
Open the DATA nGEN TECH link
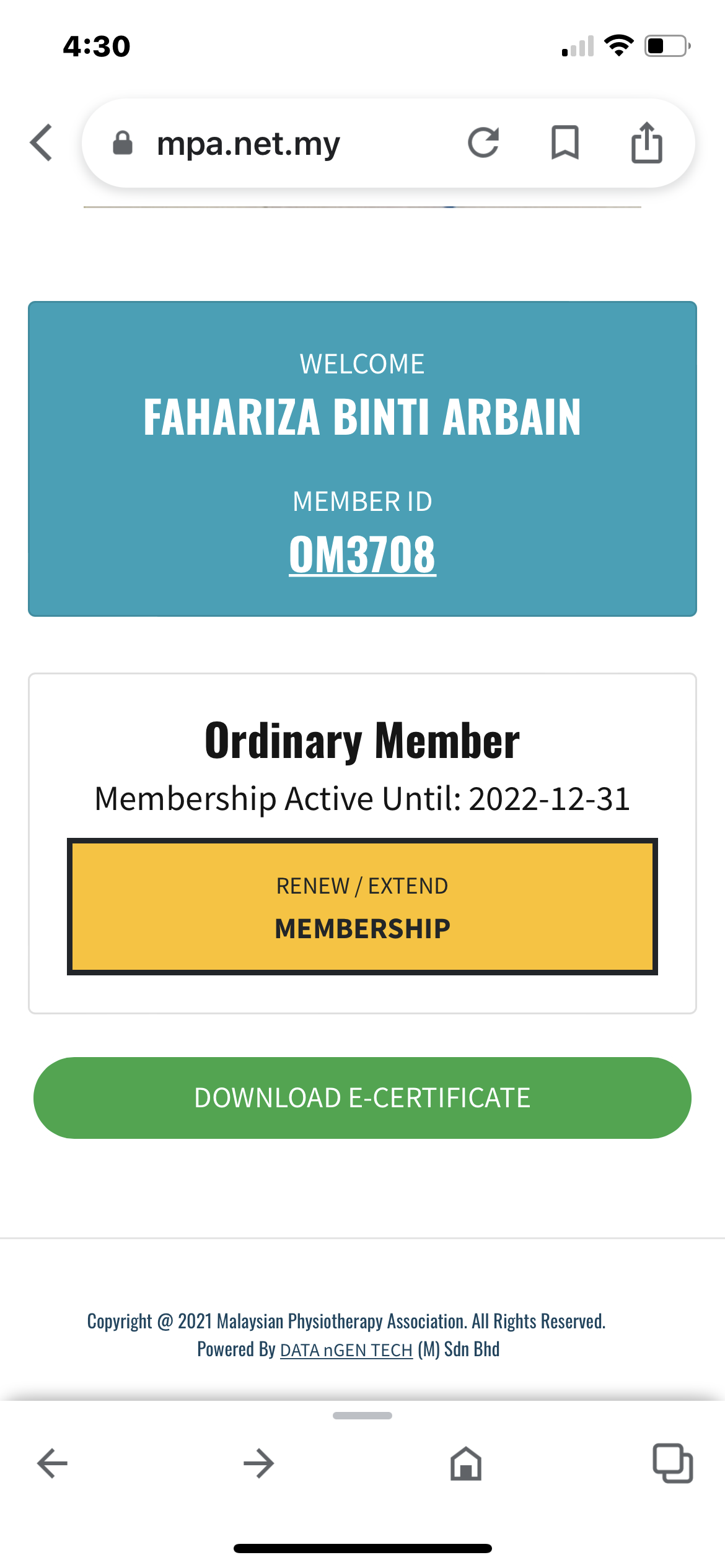[x=346, y=1350]
